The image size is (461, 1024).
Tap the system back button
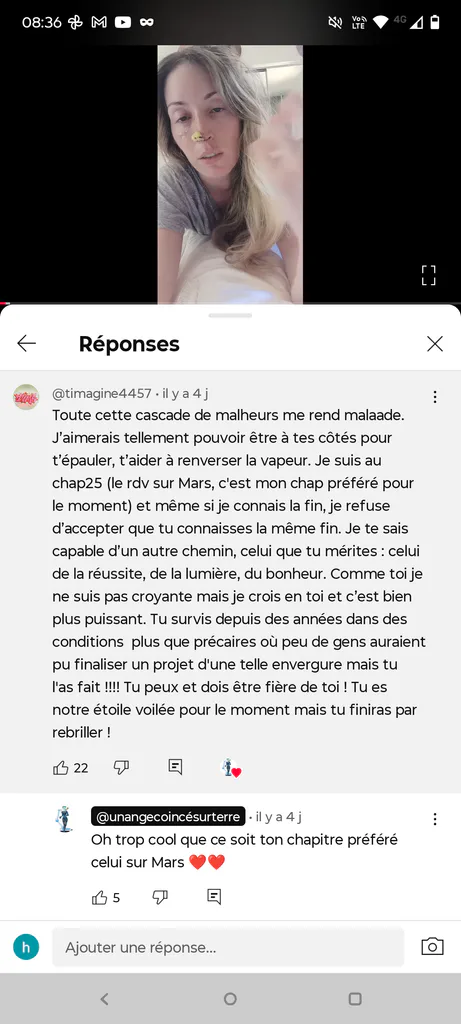[104, 999]
